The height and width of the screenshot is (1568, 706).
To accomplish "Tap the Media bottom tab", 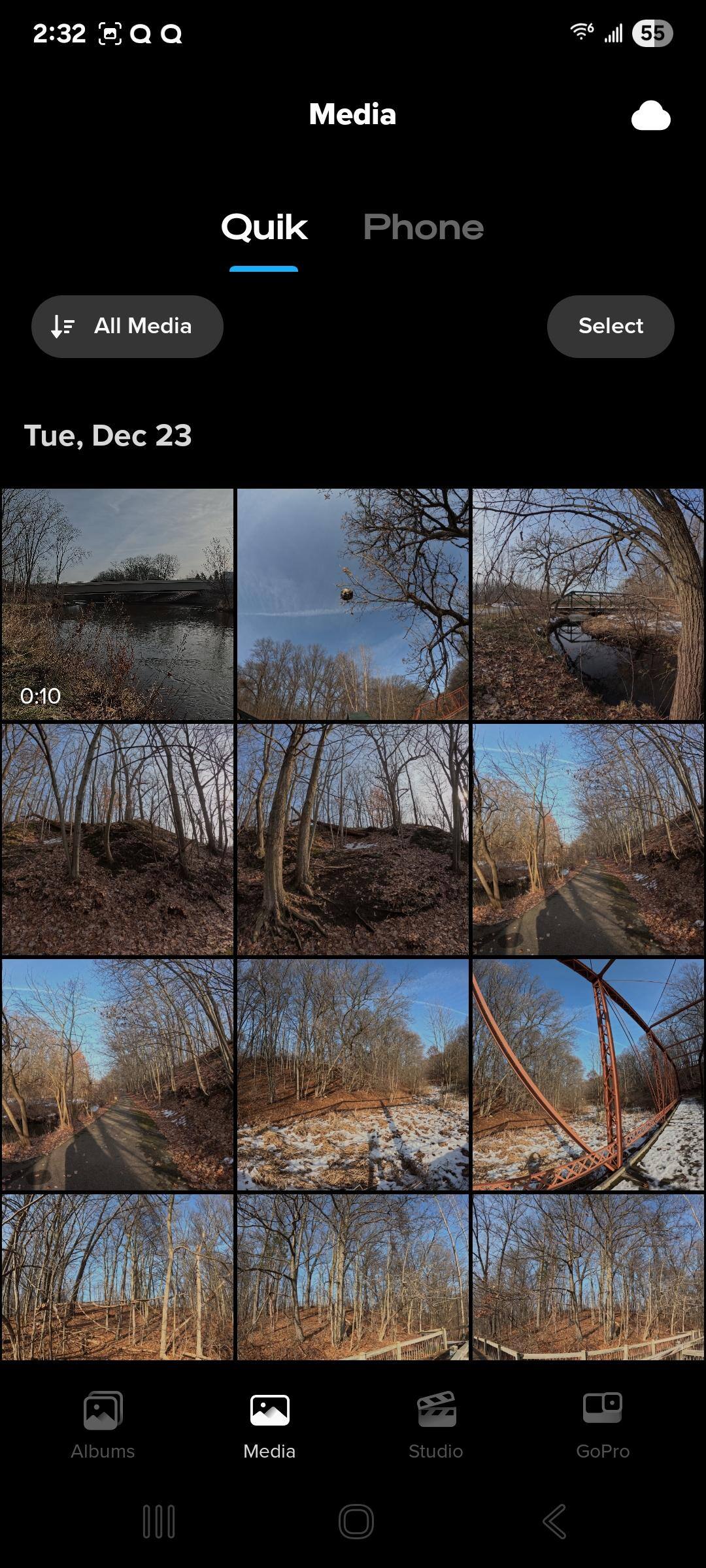I will (x=269, y=1426).
